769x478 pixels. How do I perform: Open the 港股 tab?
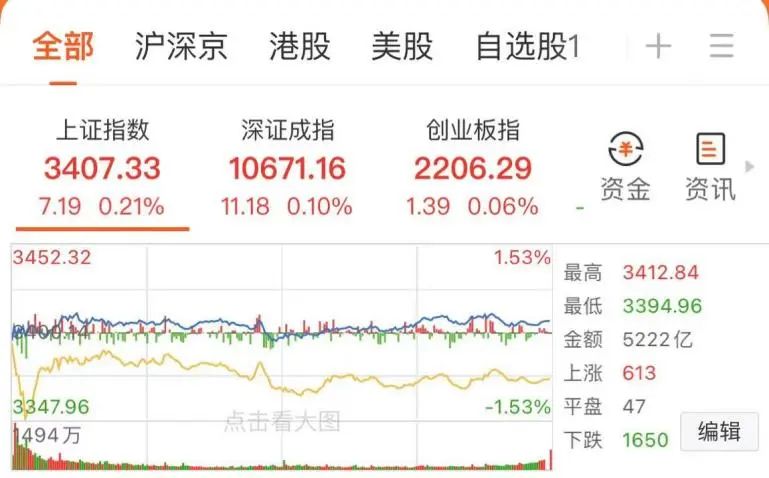click(x=299, y=46)
